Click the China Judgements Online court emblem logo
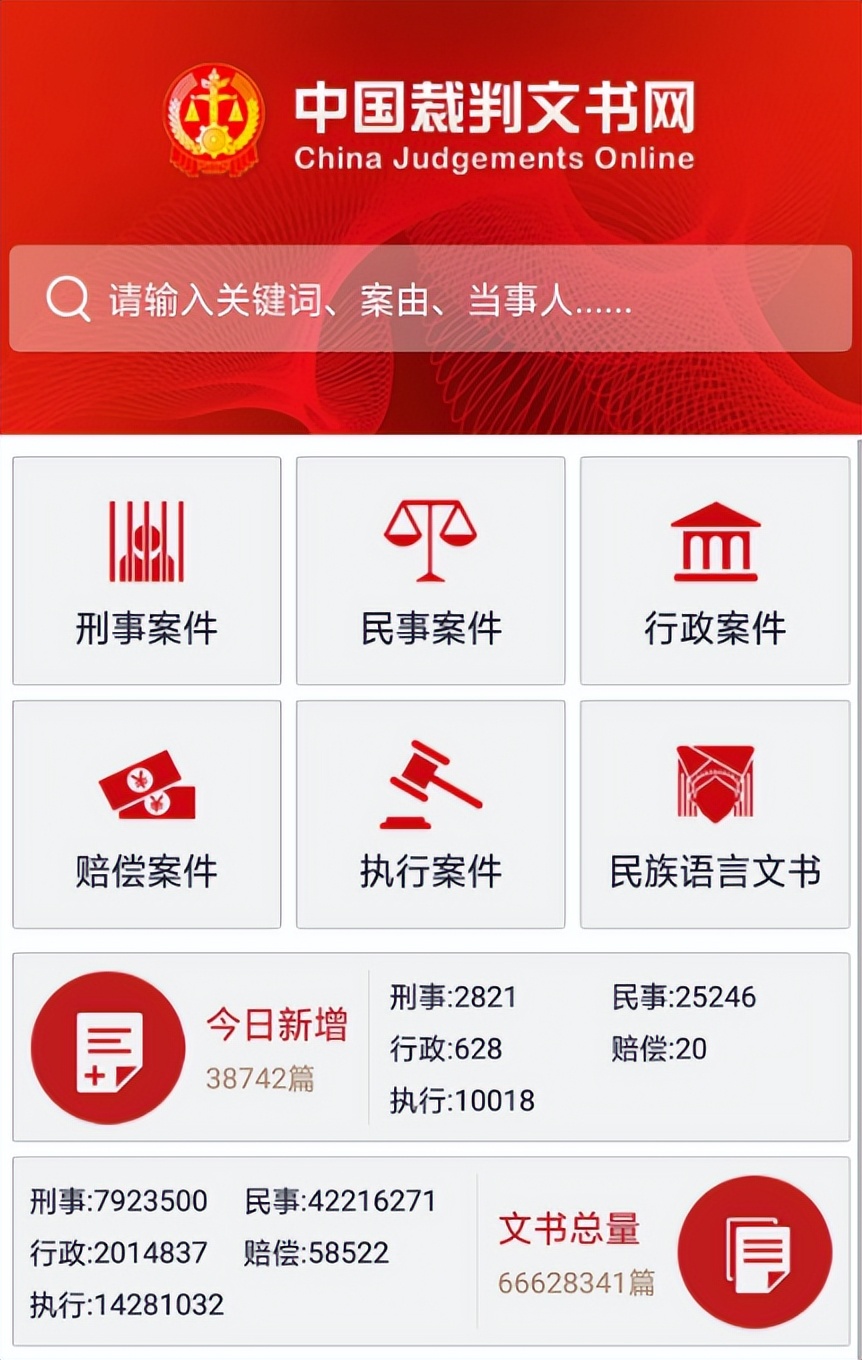The width and height of the screenshot is (862, 1360). click(211, 118)
